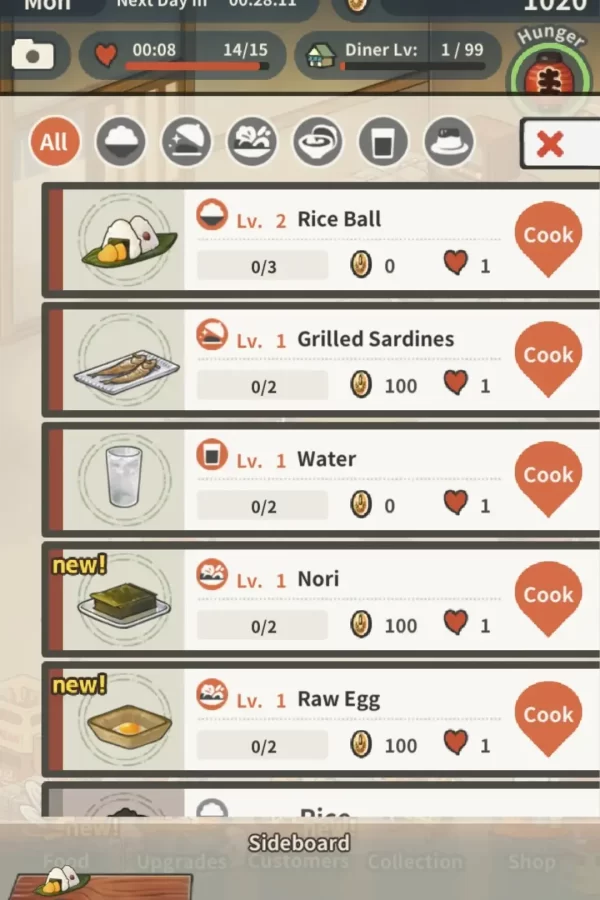Cook the Nori dish
The image size is (600, 900).
coord(548,597)
